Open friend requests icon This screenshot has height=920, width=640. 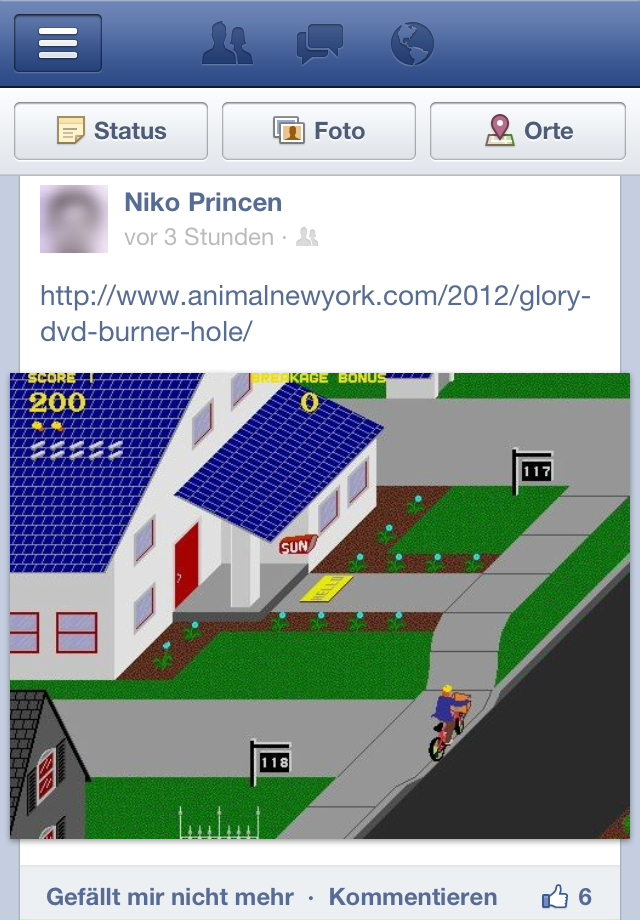coord(227,44)
